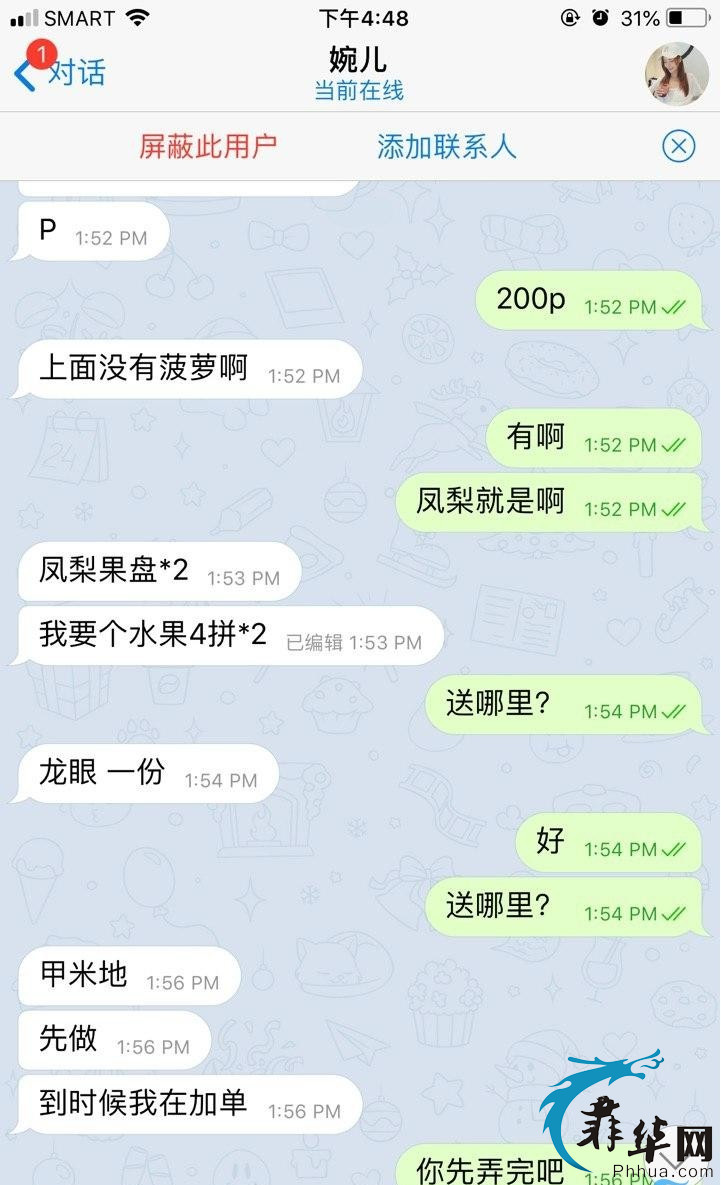Tap 添加联系人 to add contact
Image resolution: width=721 pixels, height=1185 pixels.
click(446, 147)
